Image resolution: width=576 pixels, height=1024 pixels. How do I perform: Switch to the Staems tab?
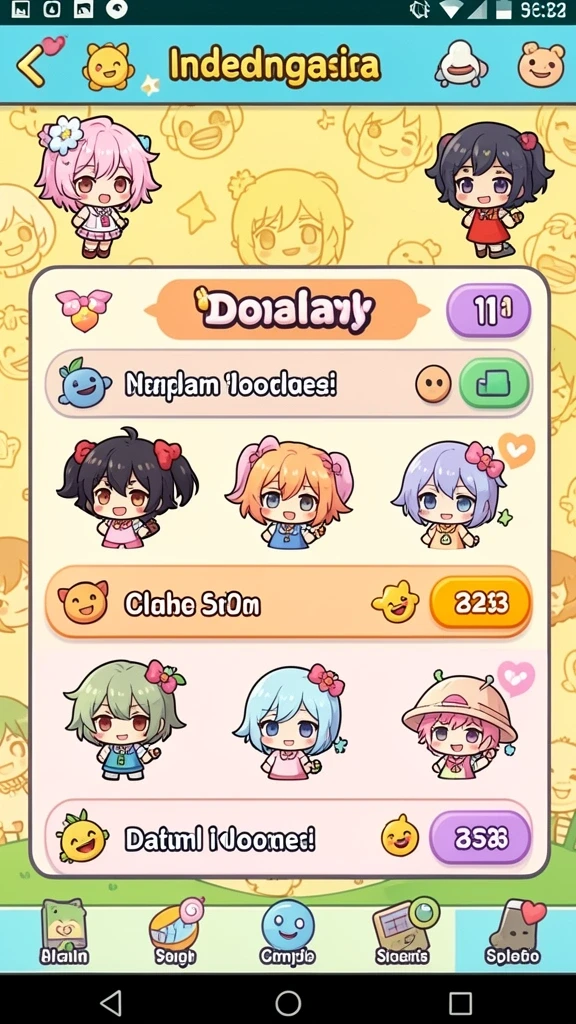coord(403,933)
